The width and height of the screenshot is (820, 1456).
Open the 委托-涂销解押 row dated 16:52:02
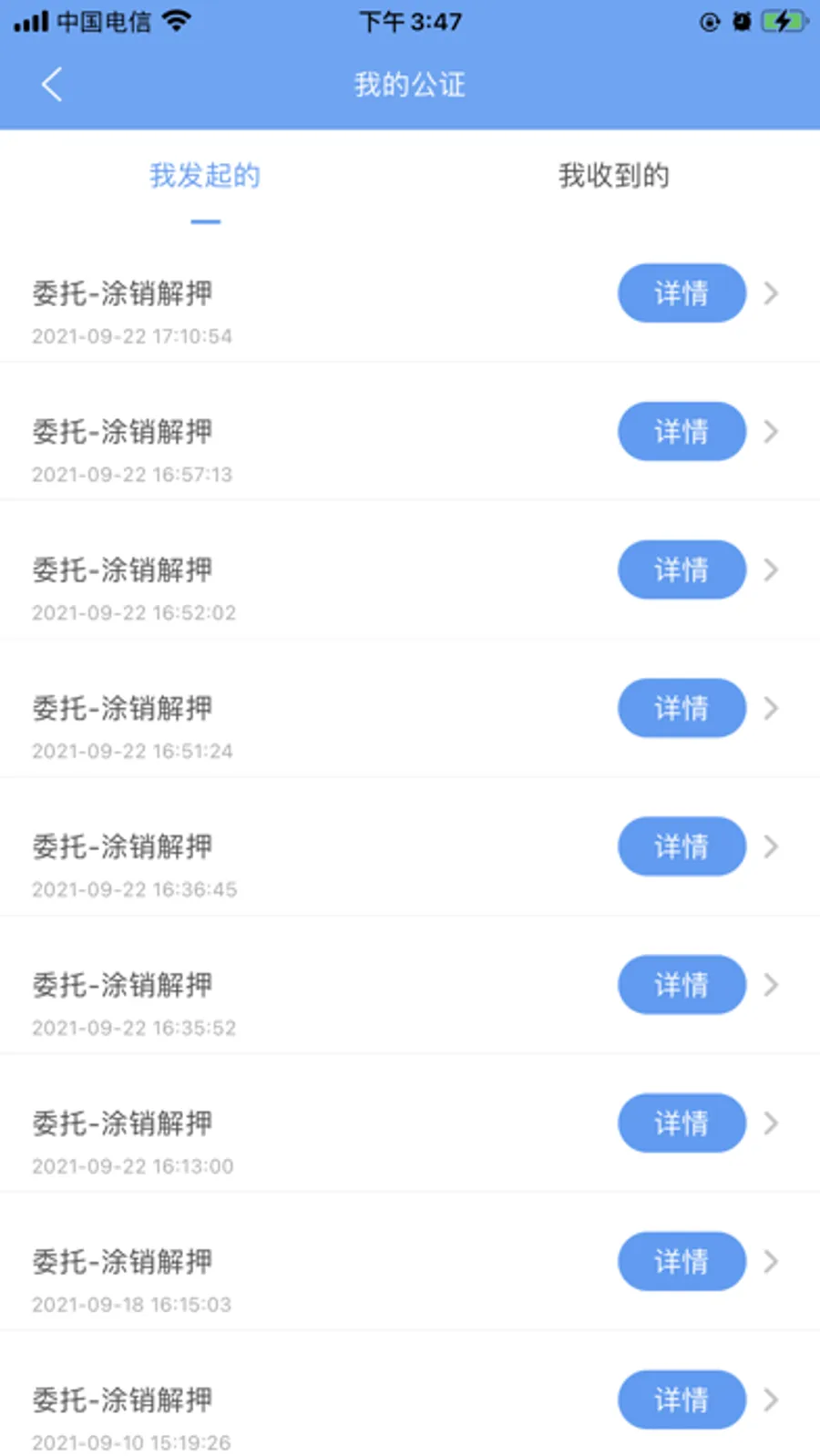(x=273, y=587)
